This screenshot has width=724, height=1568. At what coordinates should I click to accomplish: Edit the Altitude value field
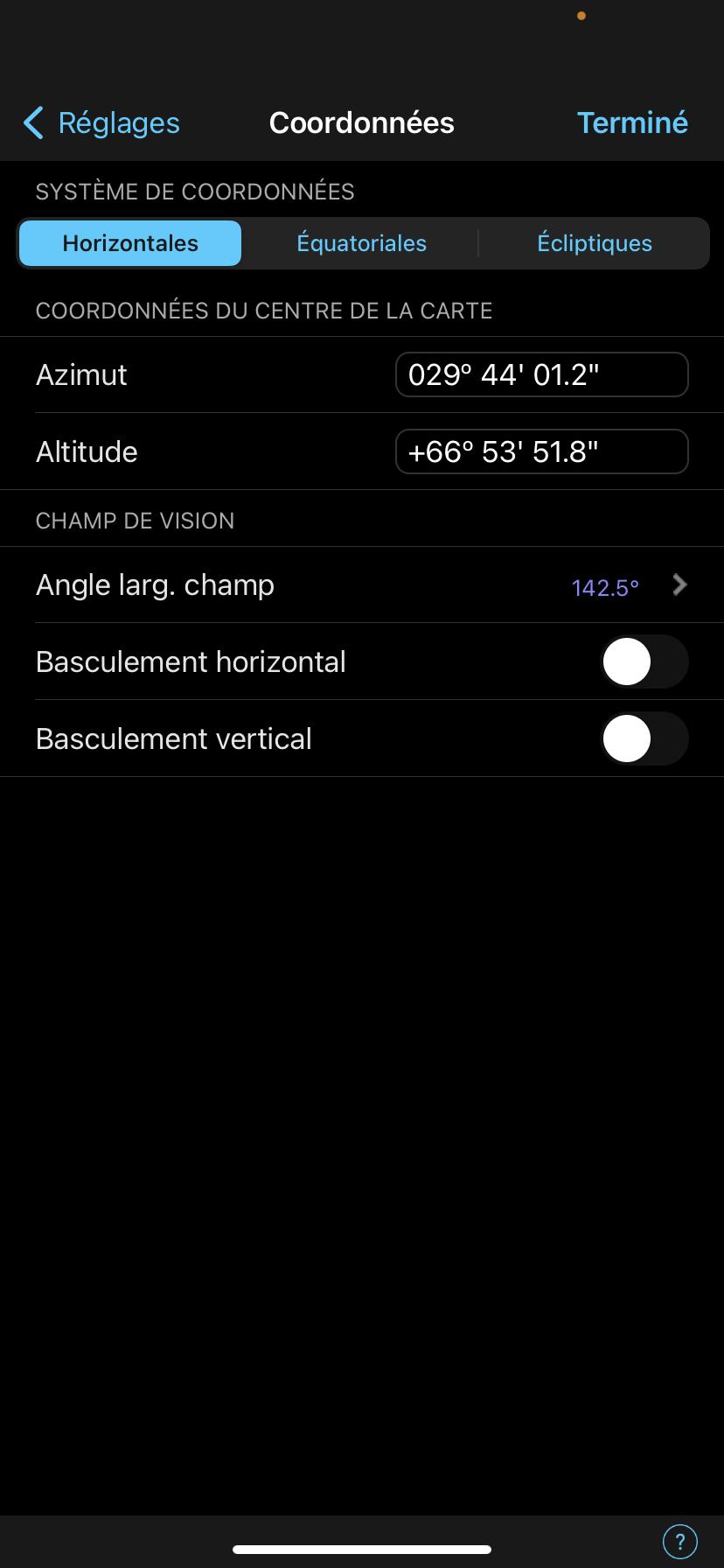pos(541,452)
